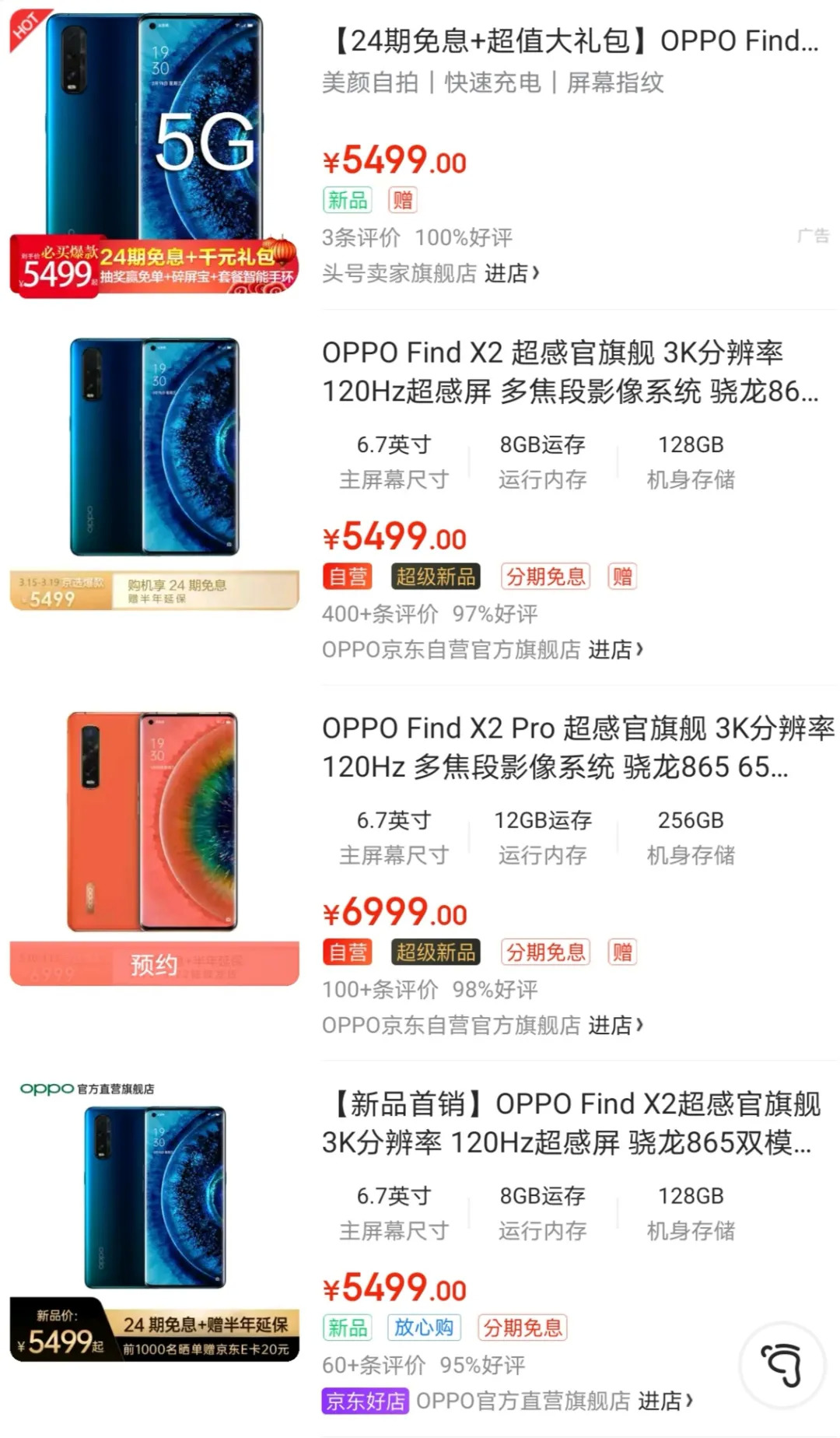Visit the OPPO官方直营旗舰店 store
Viewport: 840px width, 1438px height.
click(665, 1401)
